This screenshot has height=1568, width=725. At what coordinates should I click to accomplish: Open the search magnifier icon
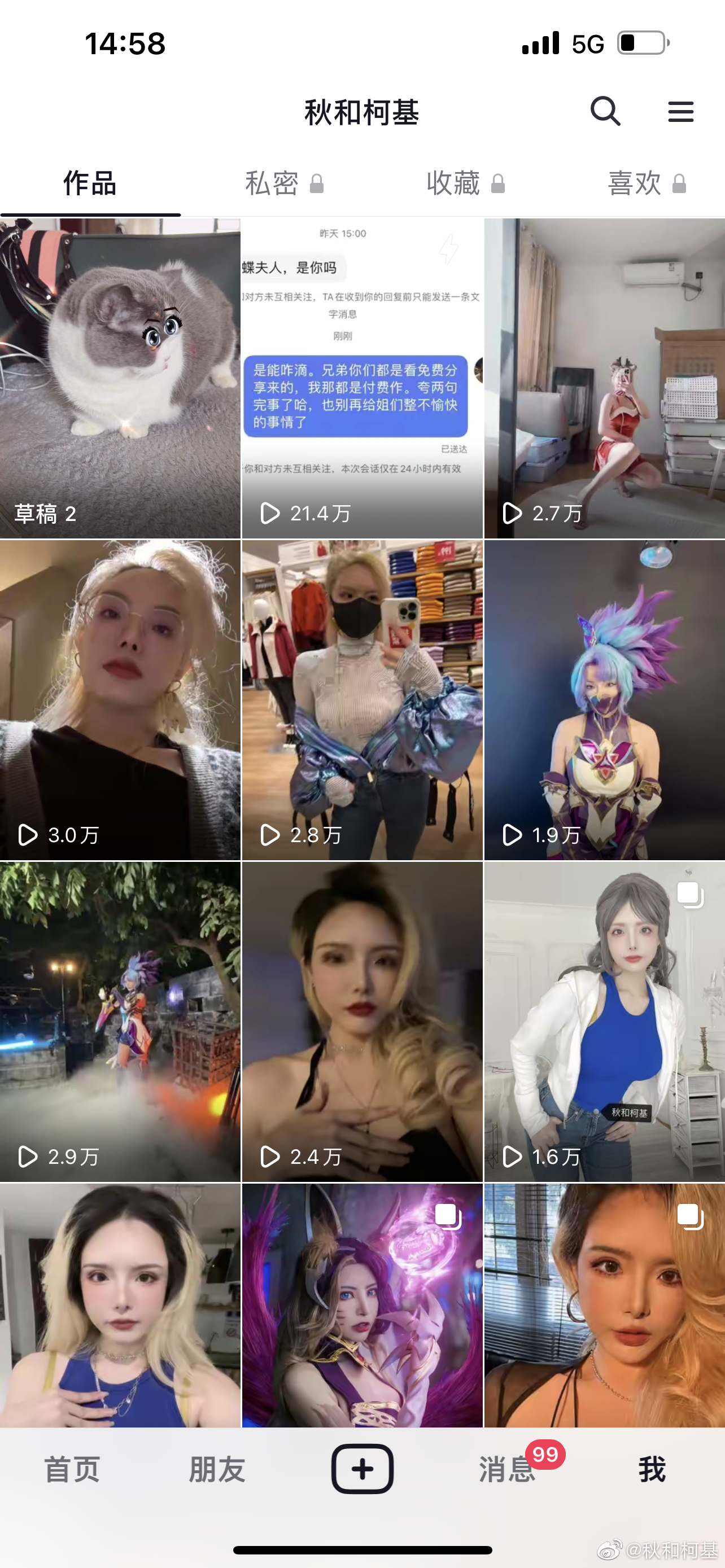pos(605,111)
